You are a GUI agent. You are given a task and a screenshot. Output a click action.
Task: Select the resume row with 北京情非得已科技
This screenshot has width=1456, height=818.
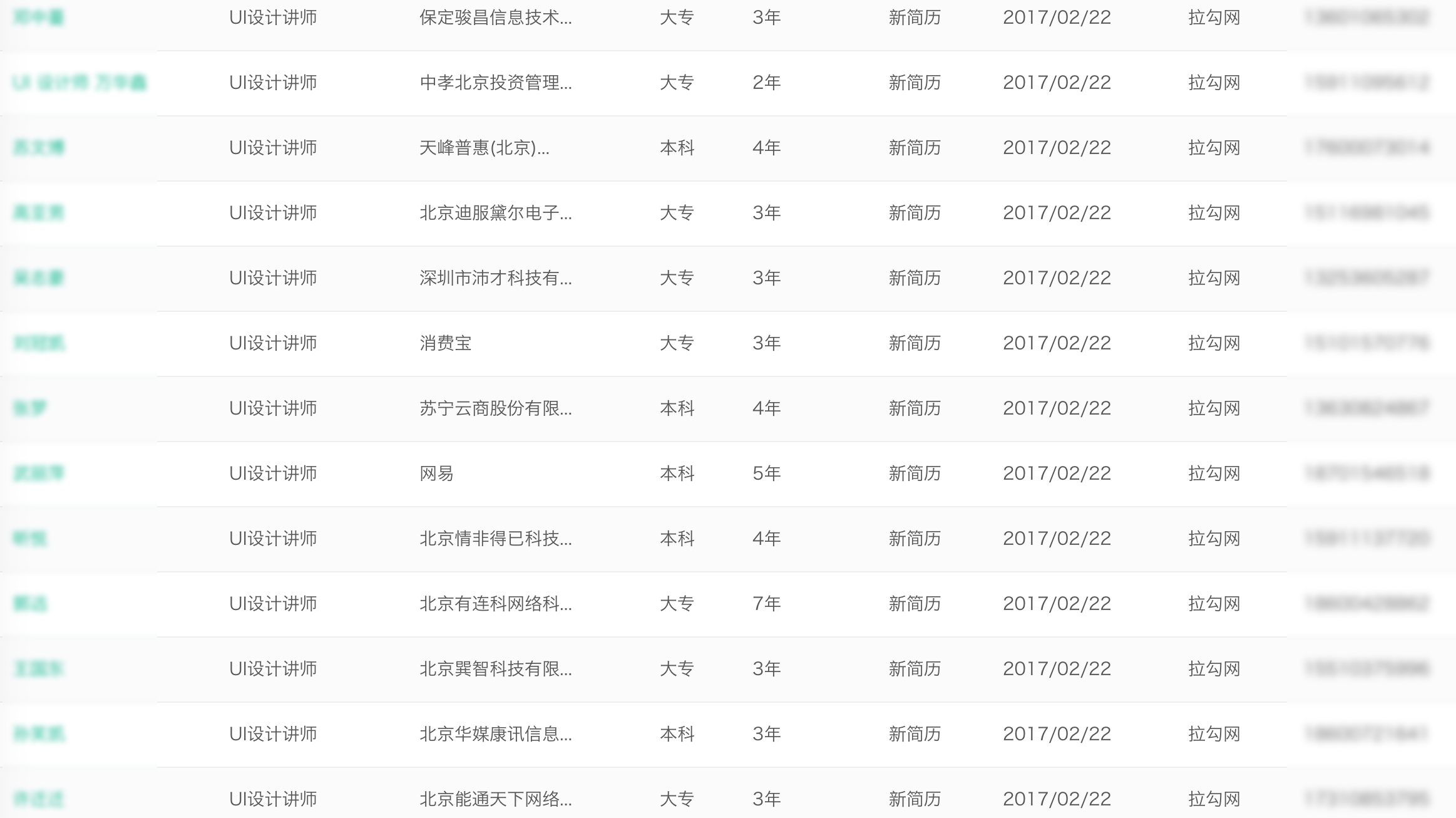[30, 539]
